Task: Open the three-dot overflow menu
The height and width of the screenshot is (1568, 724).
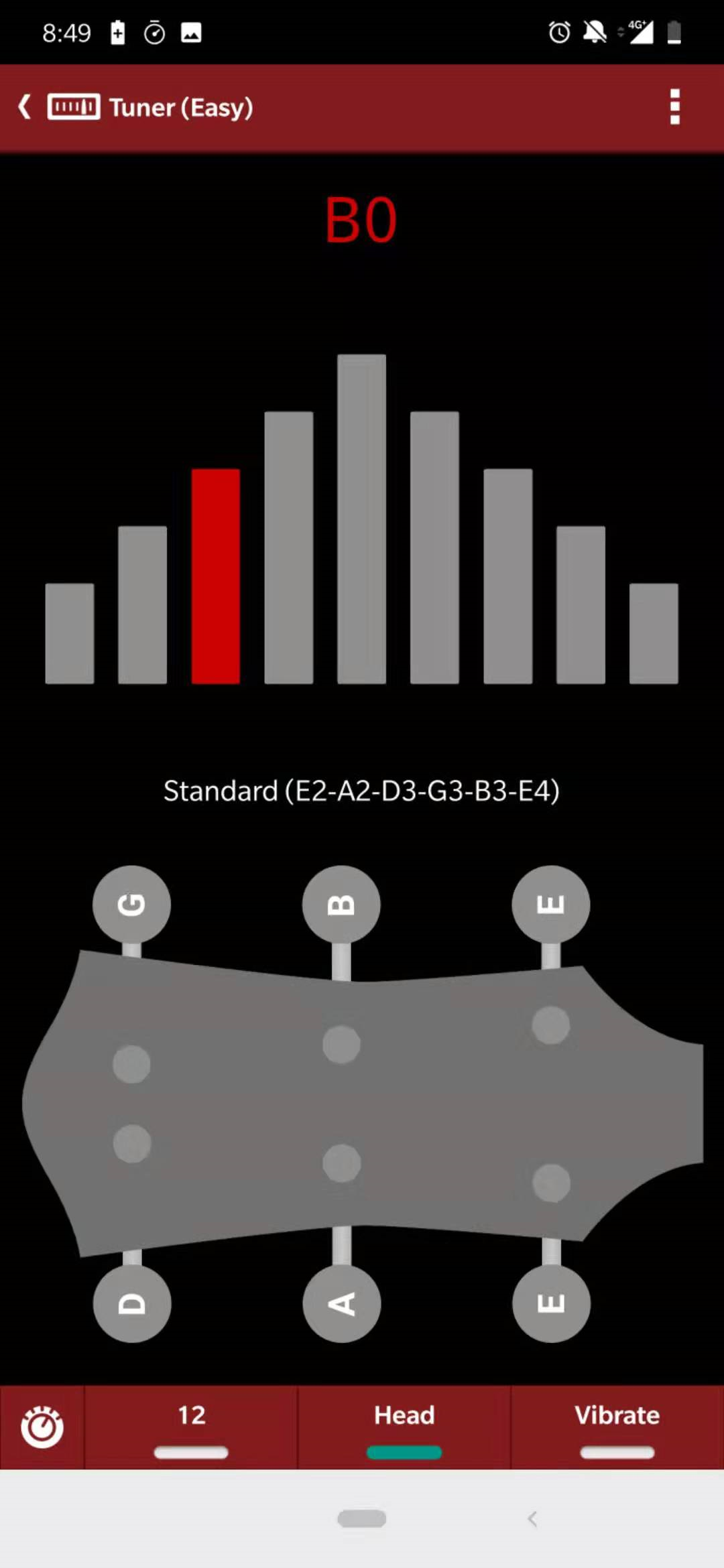Action: click(x=674, y=107)
